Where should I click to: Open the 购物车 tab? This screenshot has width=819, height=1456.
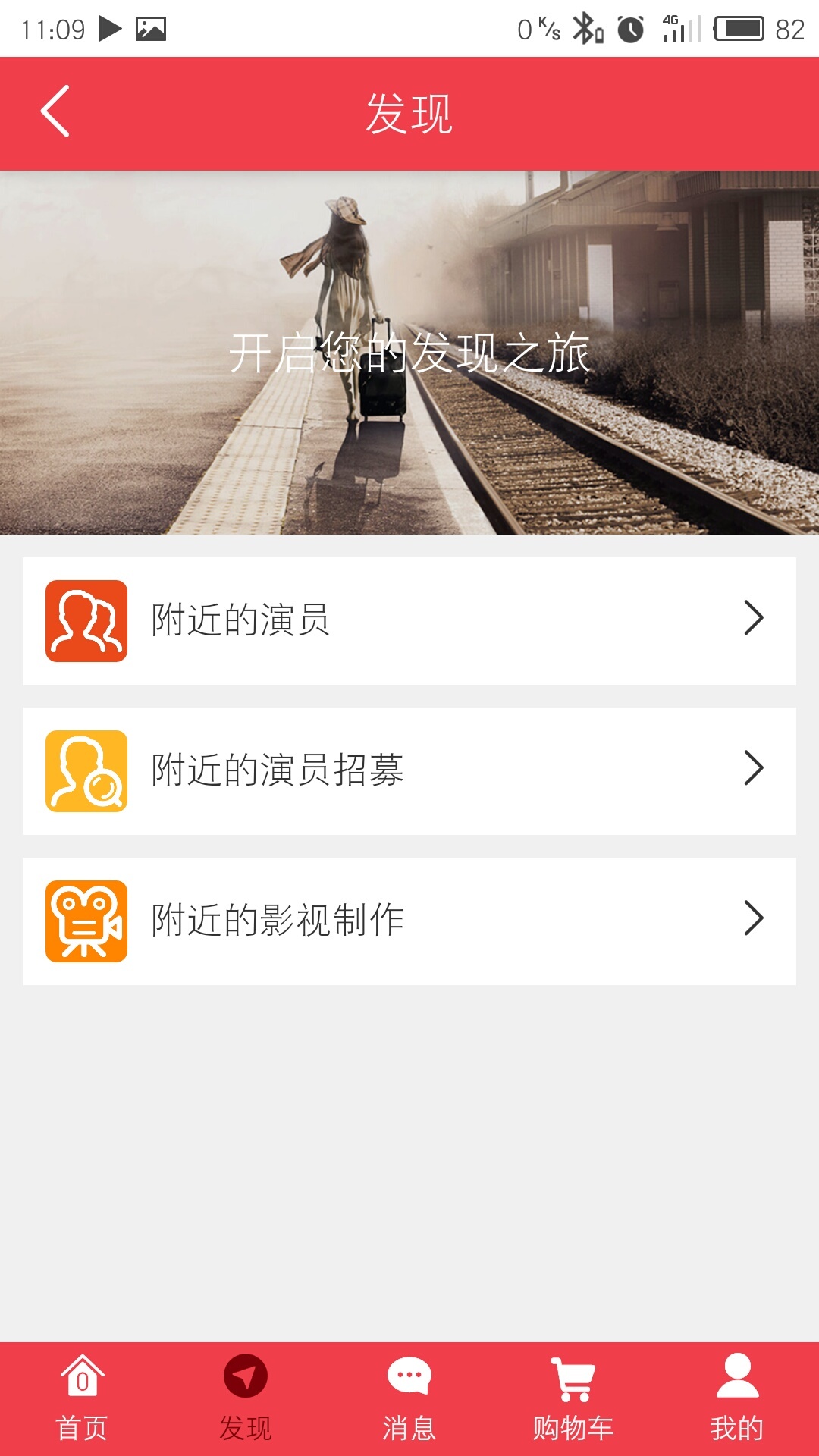point(573,1398)
